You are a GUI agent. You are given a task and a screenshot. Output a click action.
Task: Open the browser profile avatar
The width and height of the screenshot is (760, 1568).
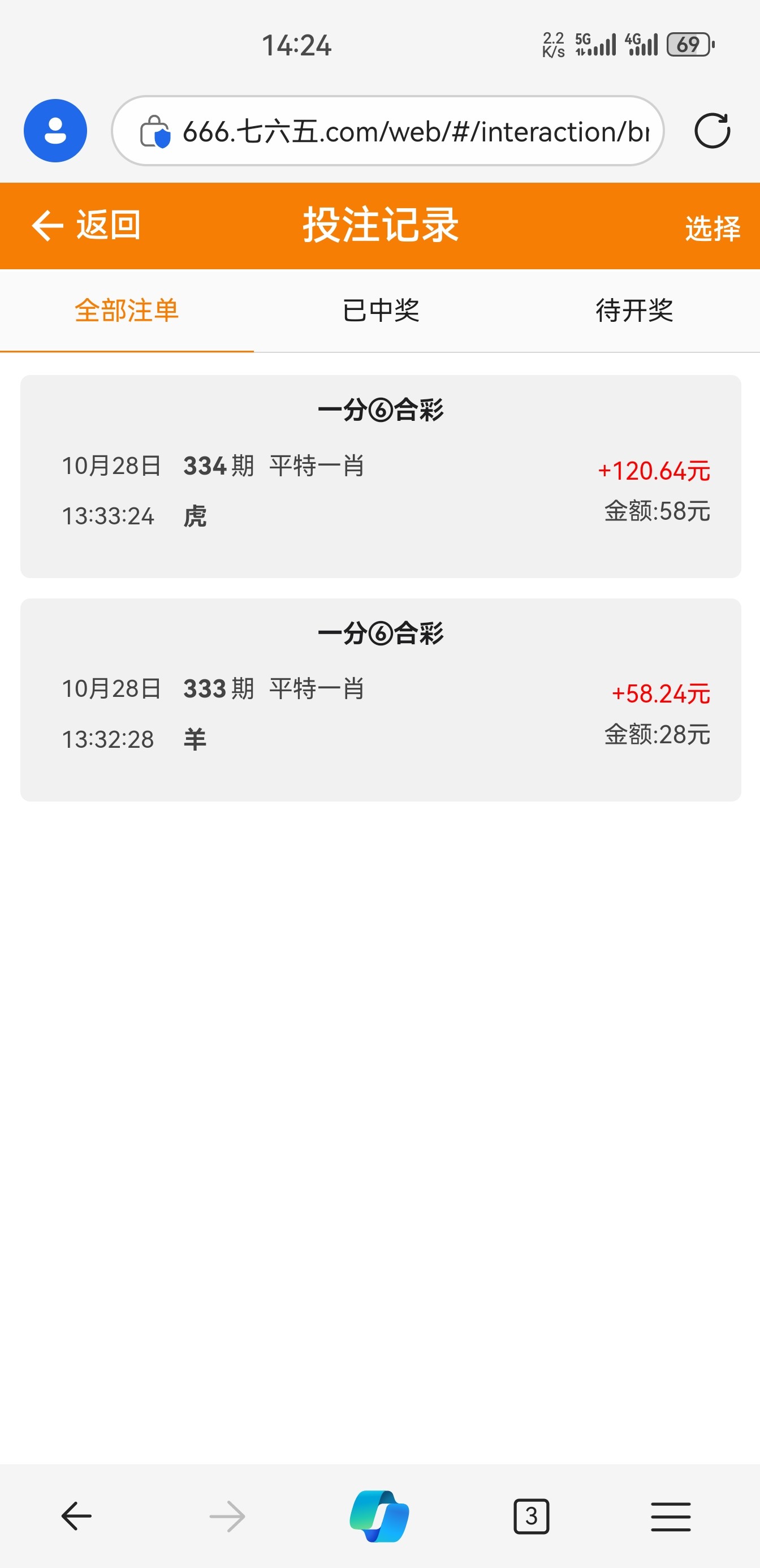pyautogui.click(x=55, y=131)
